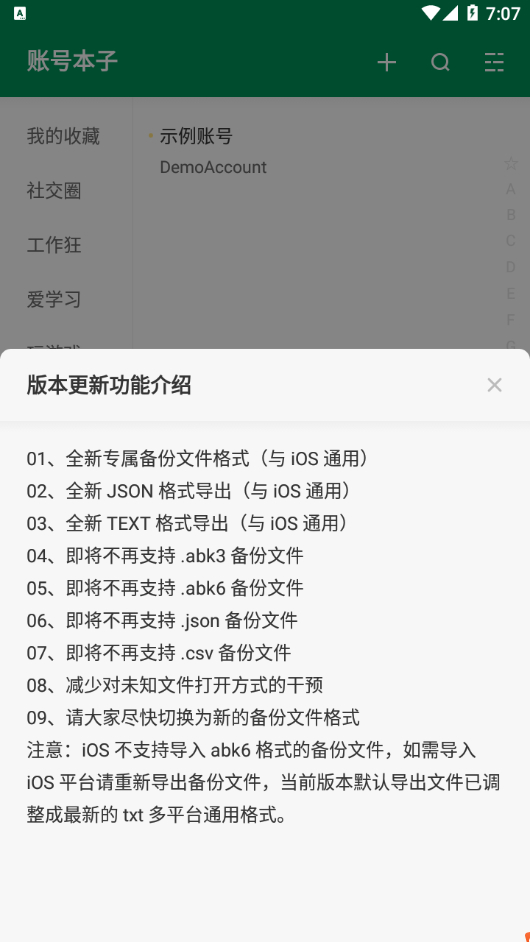Go to the 爱学习 category
The height and width of the screenshot is (942, 530).
point(53,299)
